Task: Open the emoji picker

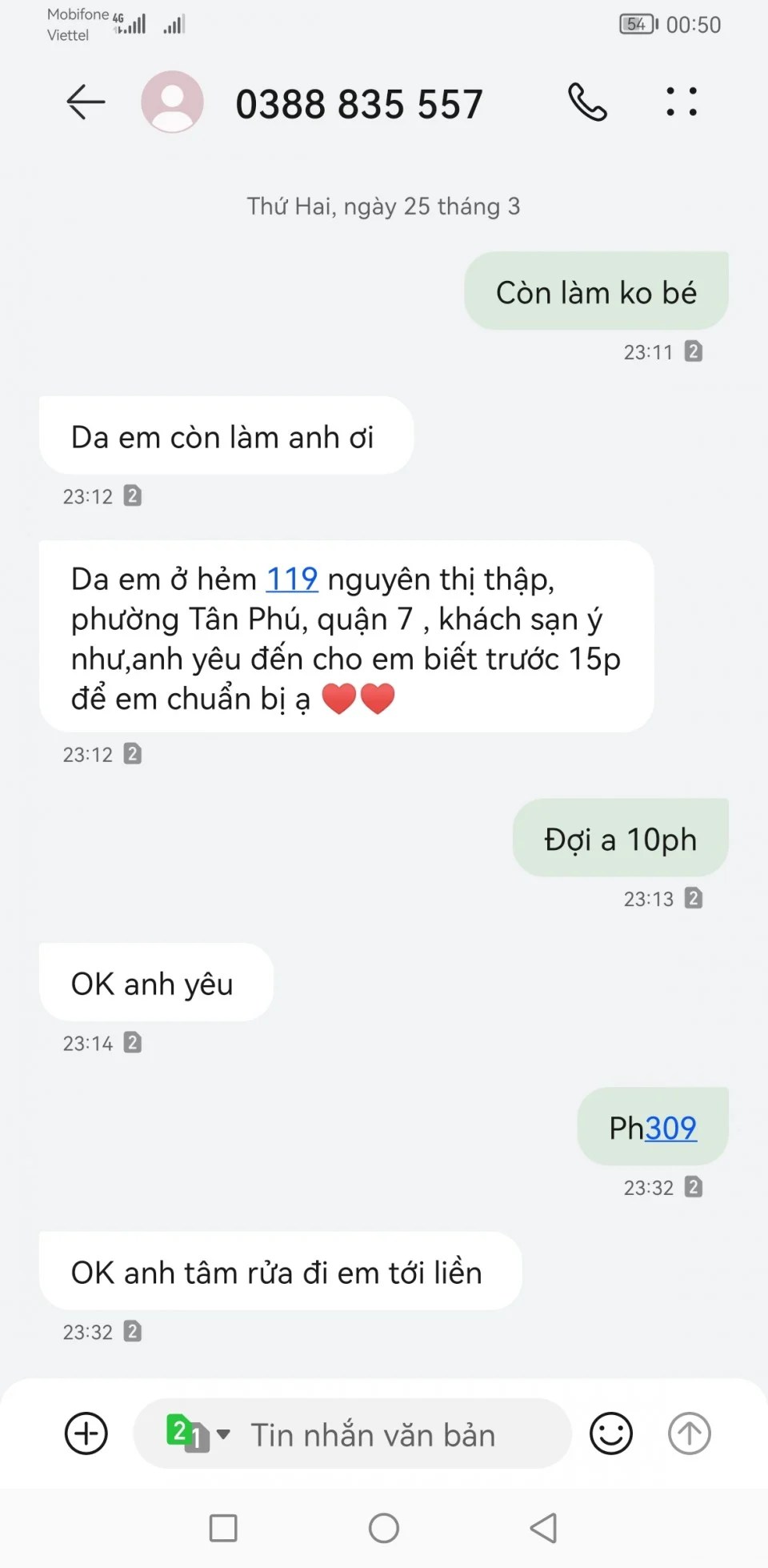Action: click(611, 1434)
